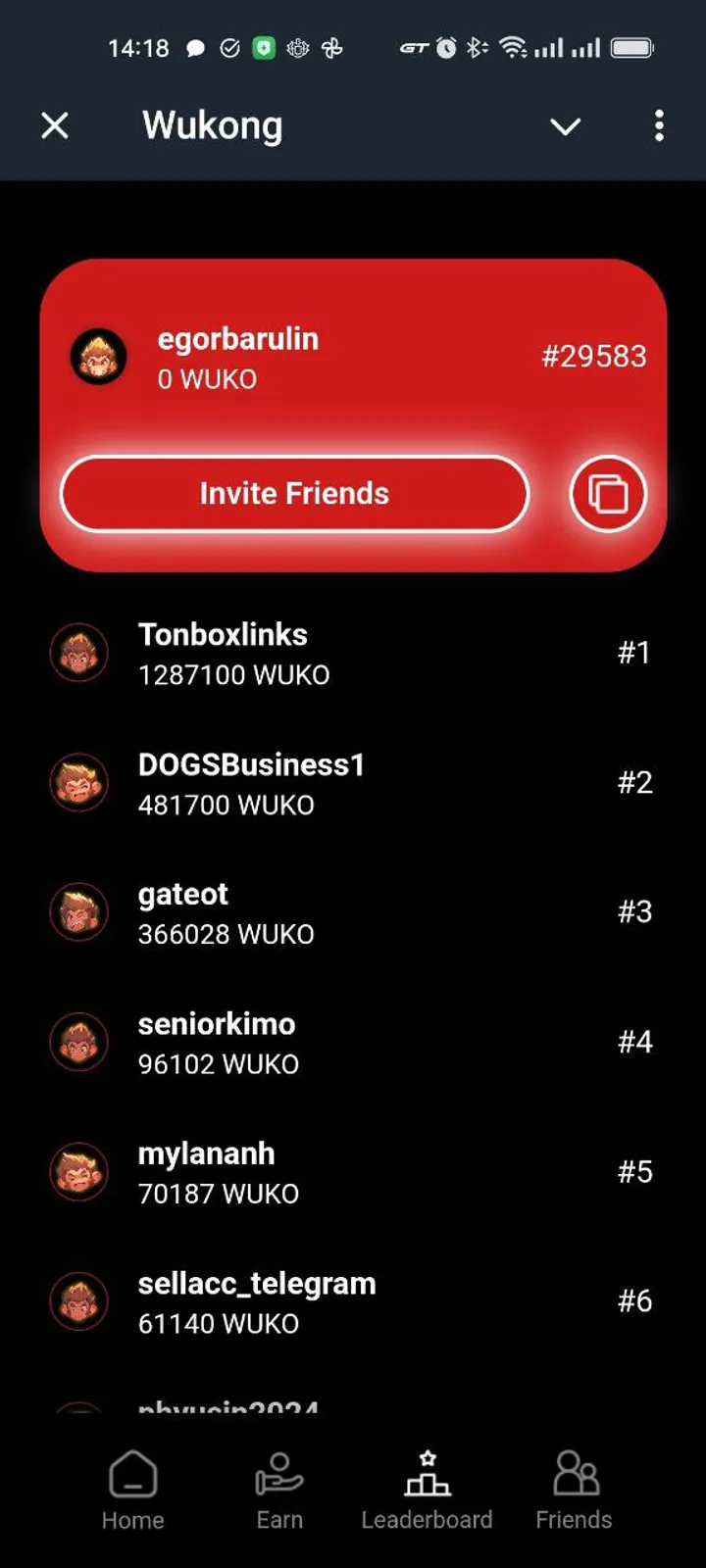Switch to the Friends tab
706x1568 pixels.
click(574, 1490)
